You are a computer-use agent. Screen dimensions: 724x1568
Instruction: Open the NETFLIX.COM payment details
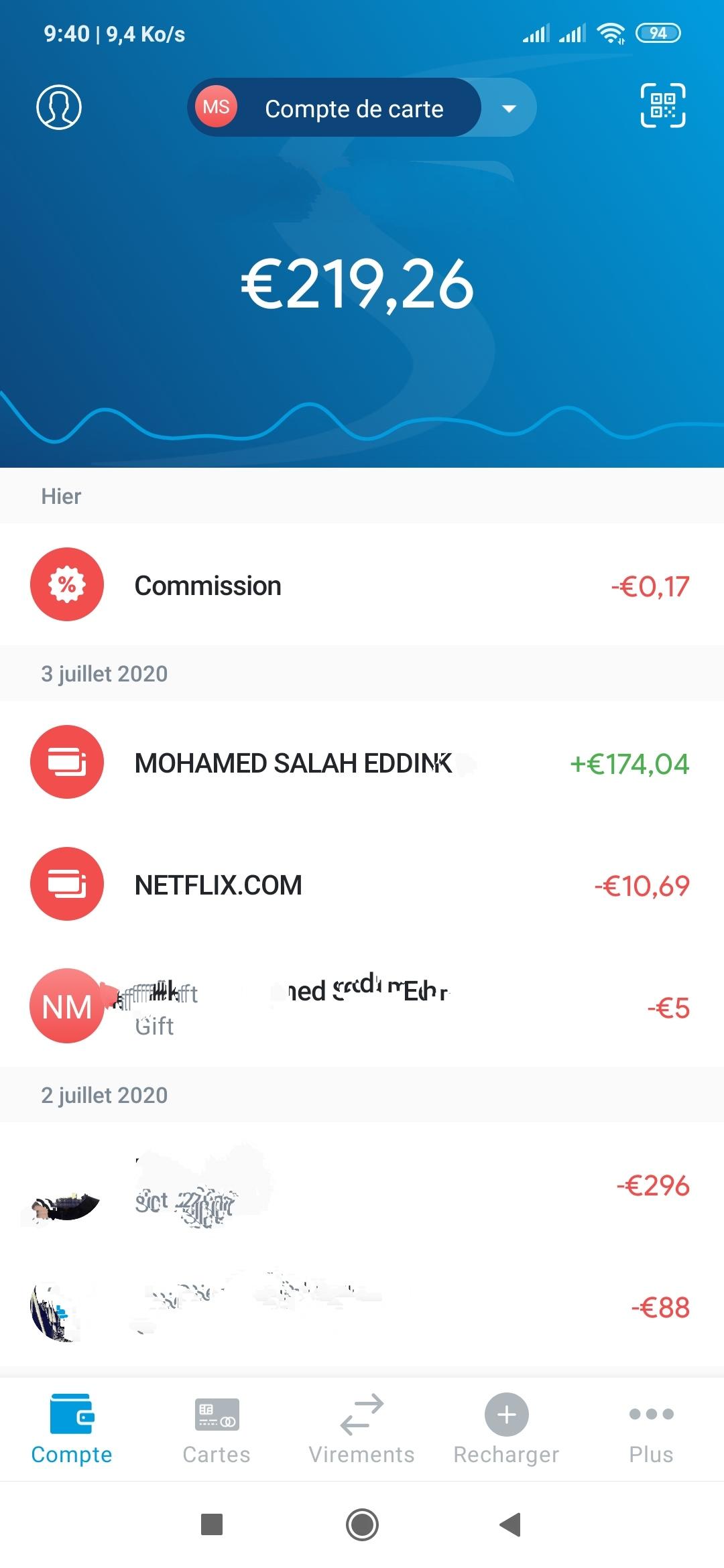coord(362,885)
